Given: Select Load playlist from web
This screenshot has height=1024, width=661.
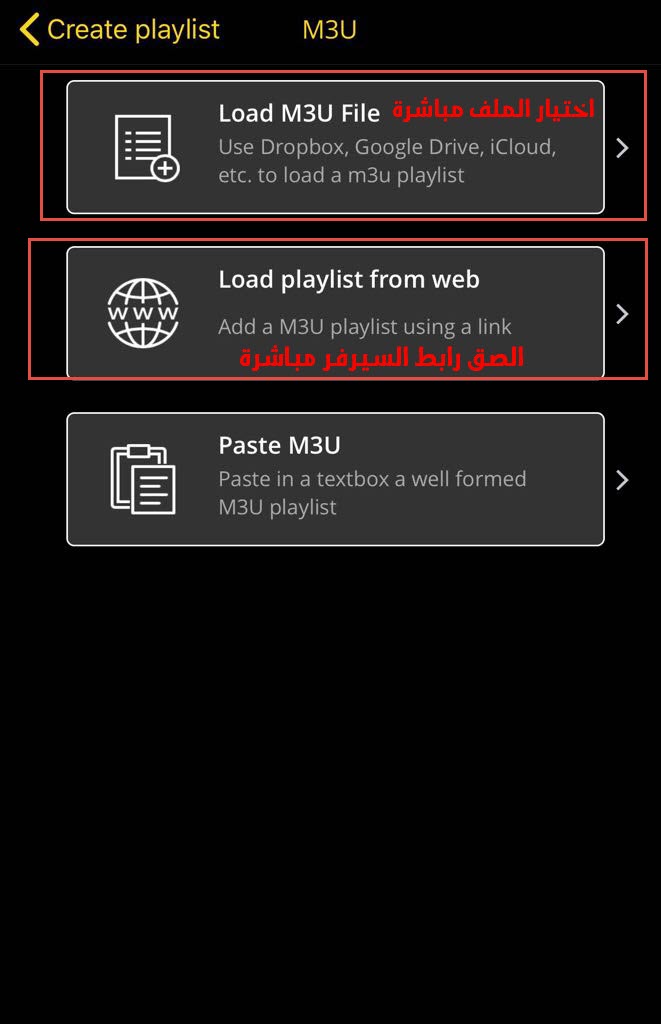Looking at the screenshot, I should click(x=335, y=313).
